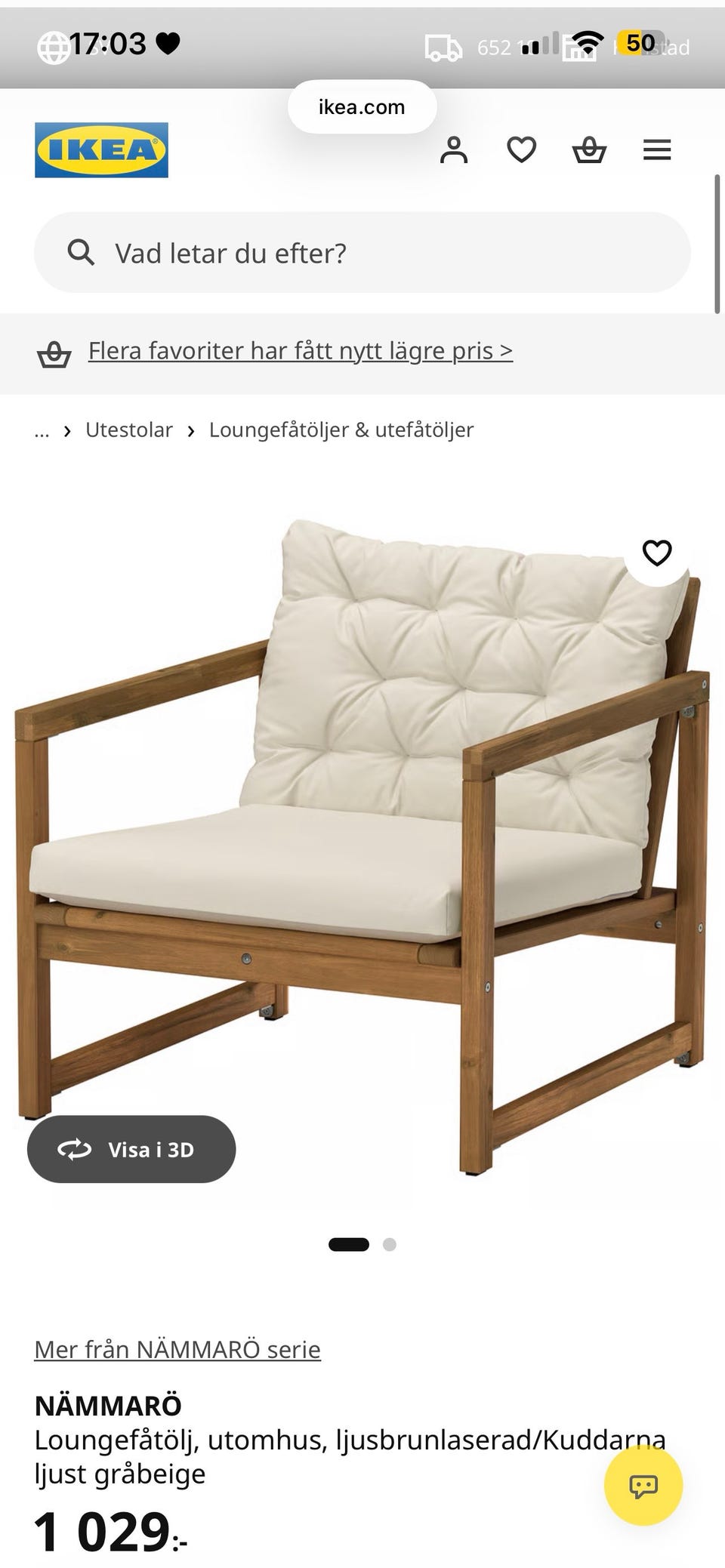Open the NÄMMARÖ armchair product image
Image resolution: width=725 pixels, height=1568 pixels.
tap(361, 846)
